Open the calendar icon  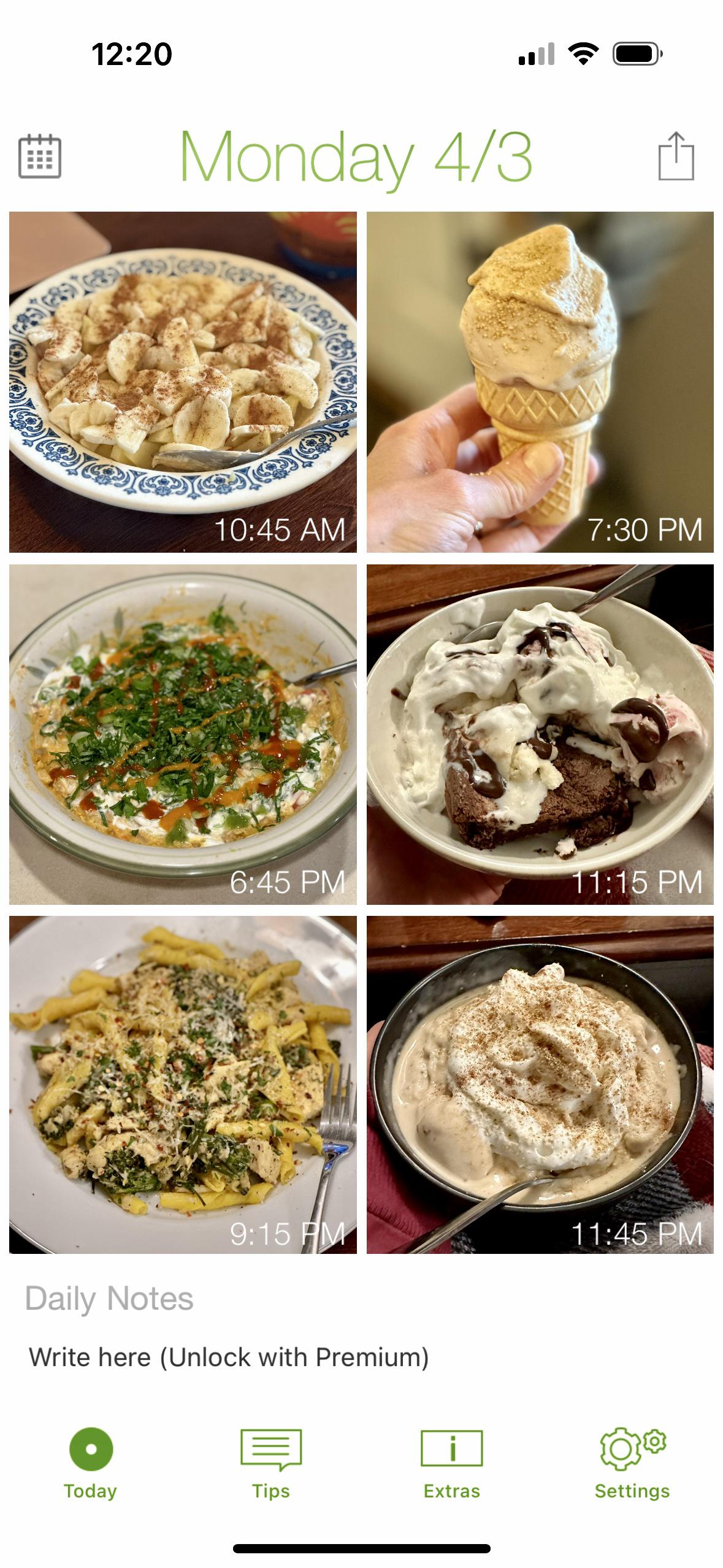coord(40,156)
